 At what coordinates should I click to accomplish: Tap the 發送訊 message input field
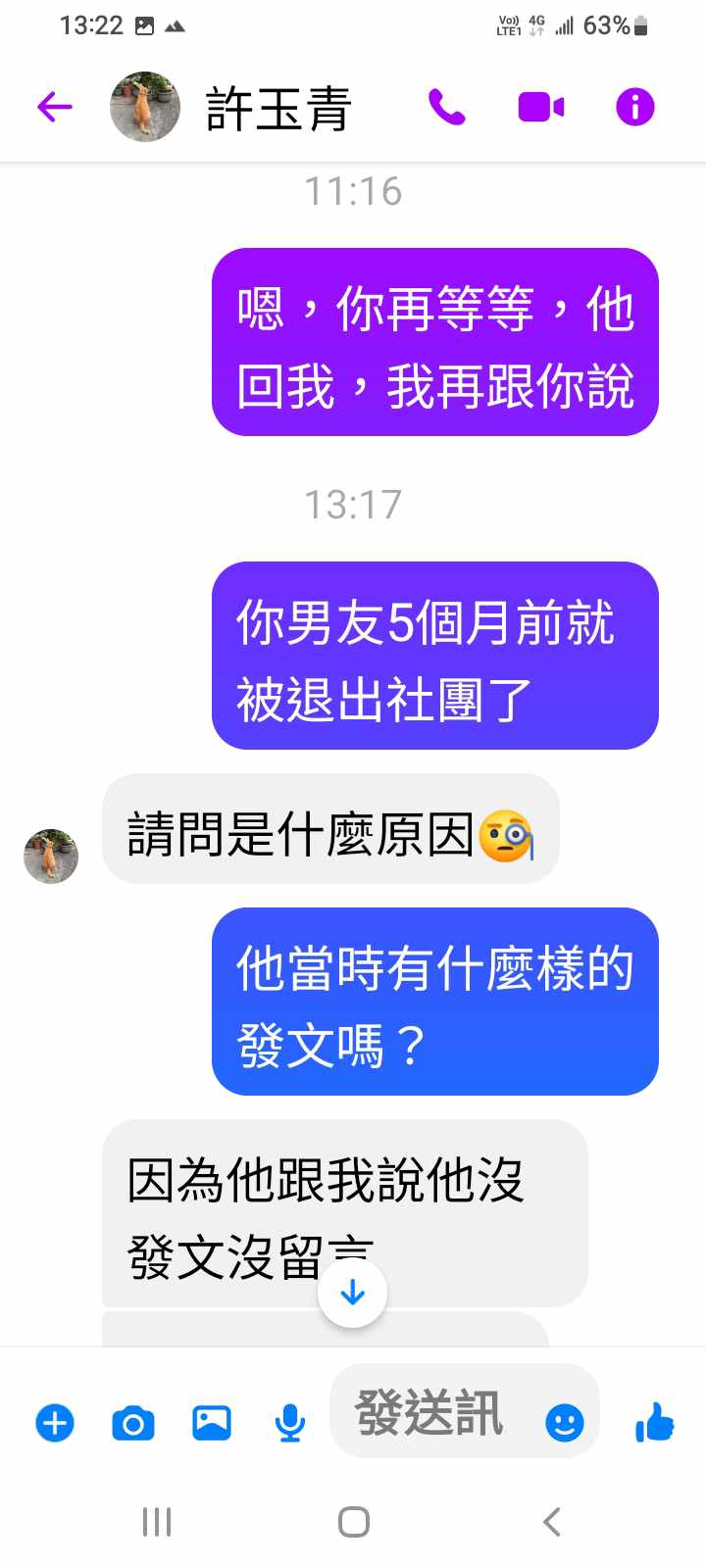[431, 1413]
